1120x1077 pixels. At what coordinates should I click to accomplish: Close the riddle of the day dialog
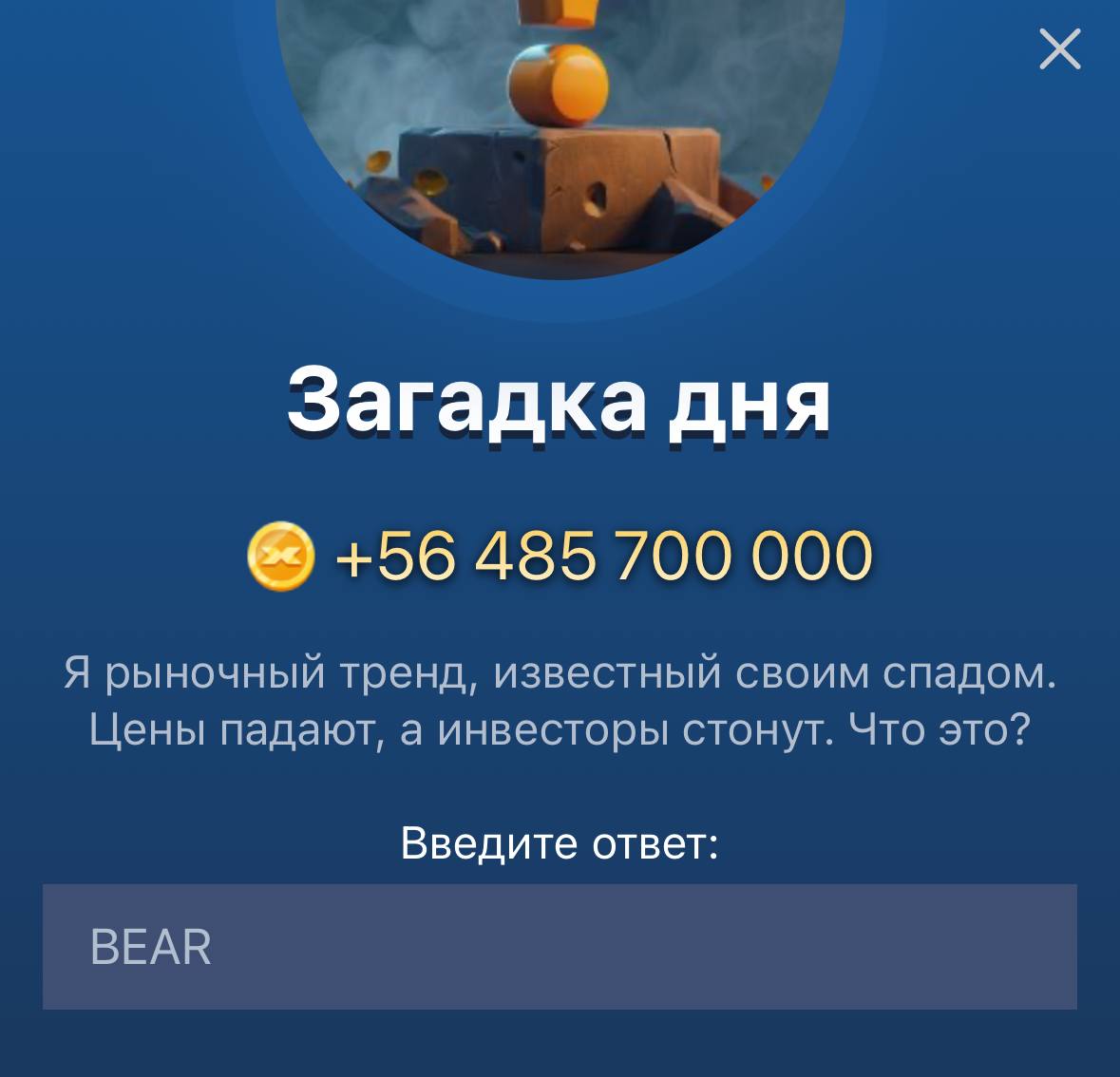click(x=1060, y=49)
